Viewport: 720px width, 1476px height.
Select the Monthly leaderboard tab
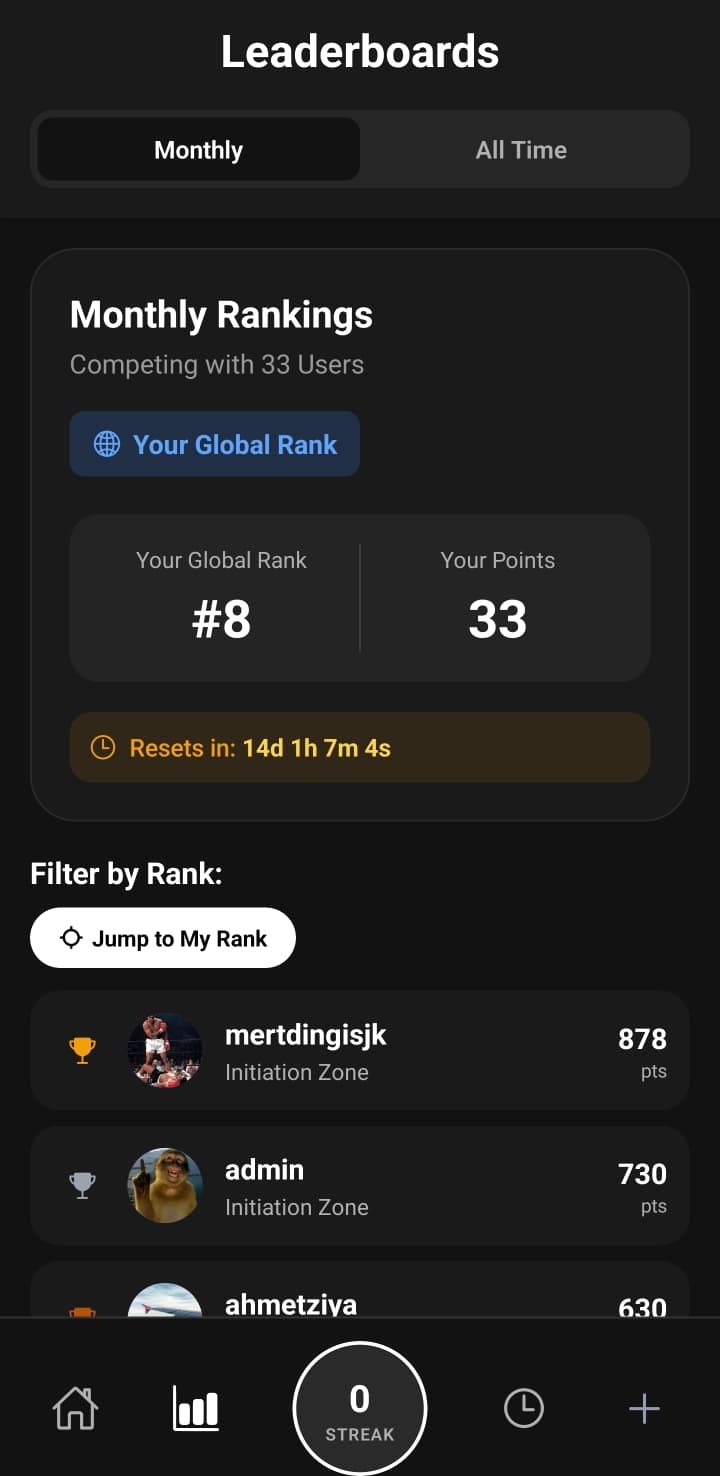click(199, 150)
